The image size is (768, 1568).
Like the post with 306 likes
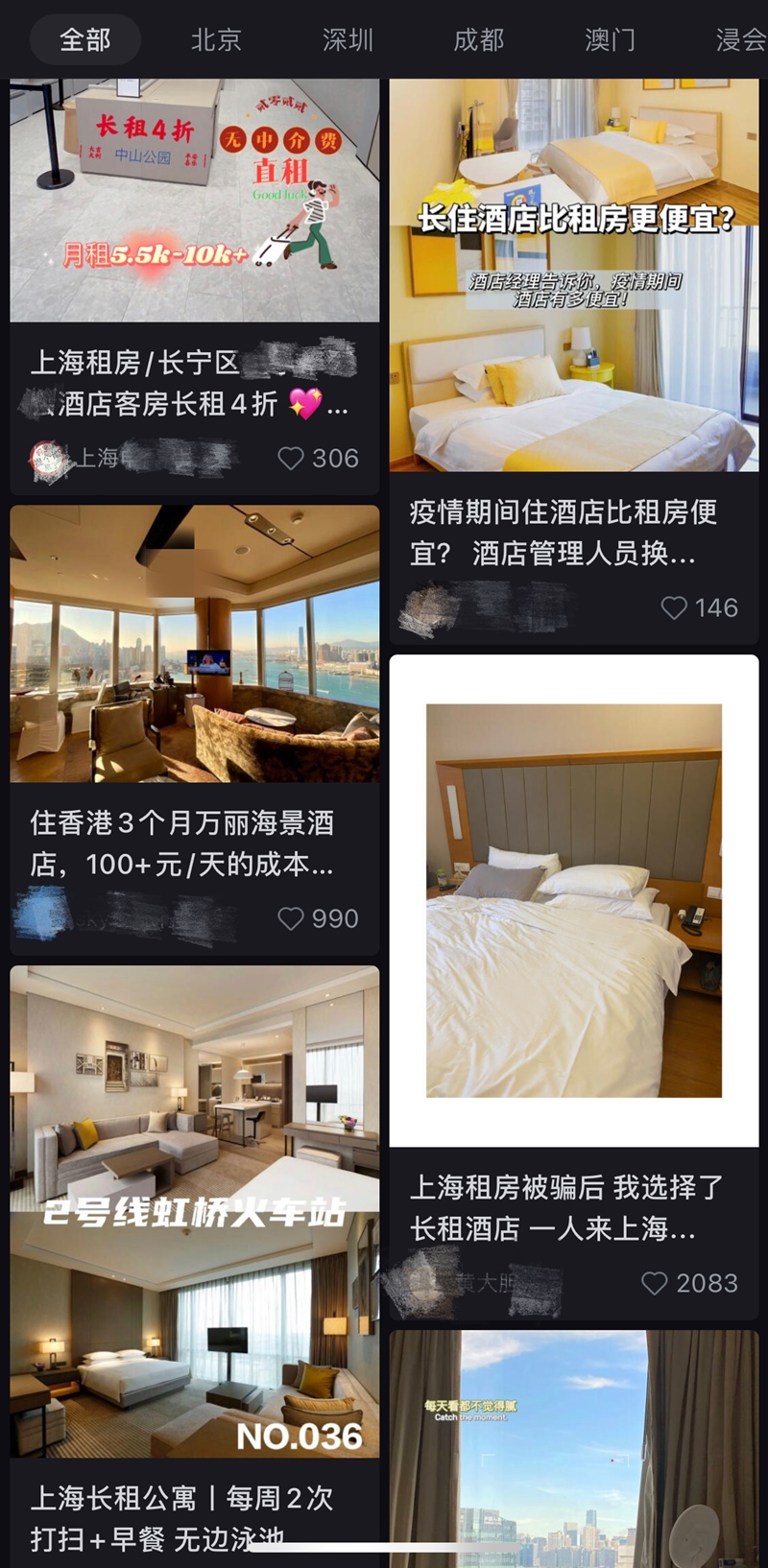tap(291, 459)
